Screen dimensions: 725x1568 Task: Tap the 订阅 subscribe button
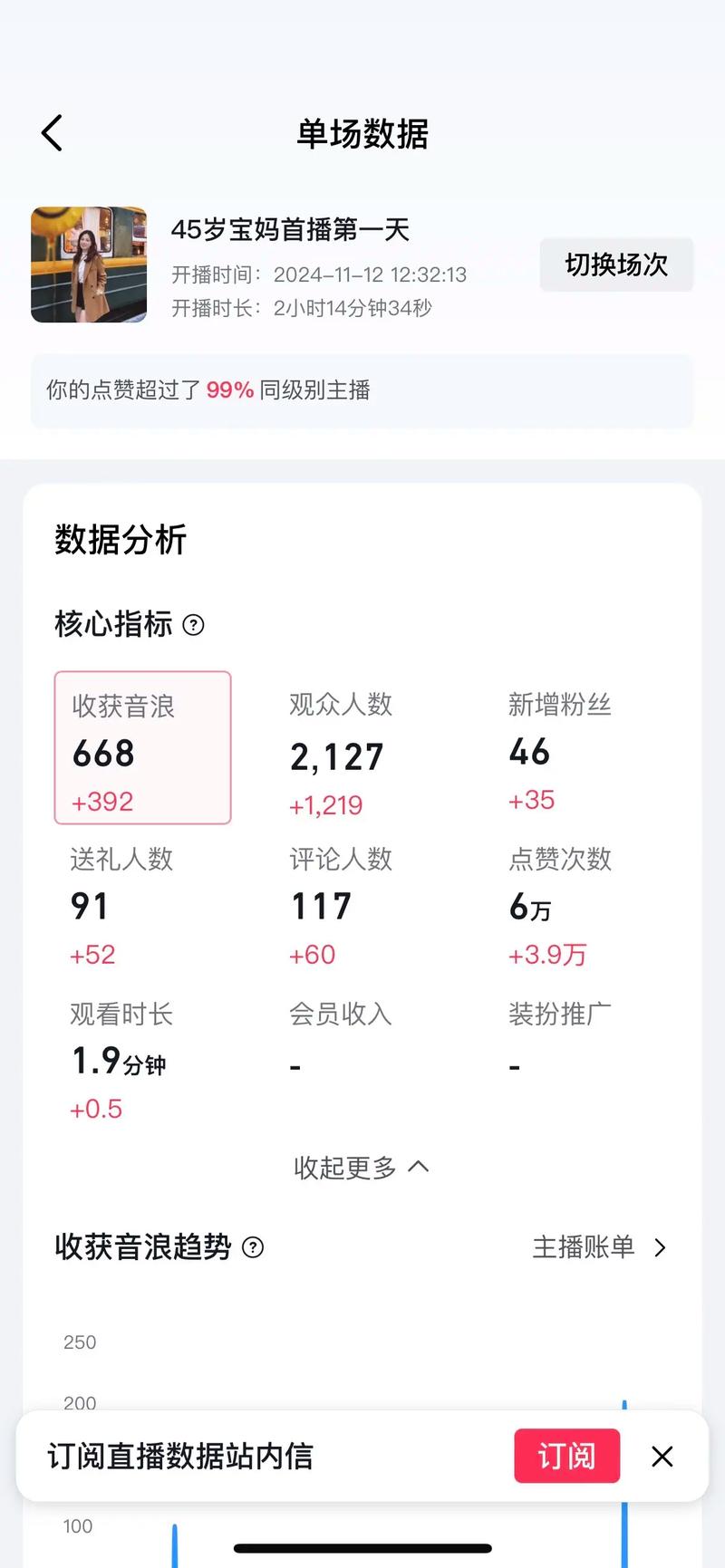coord(566,1457)
